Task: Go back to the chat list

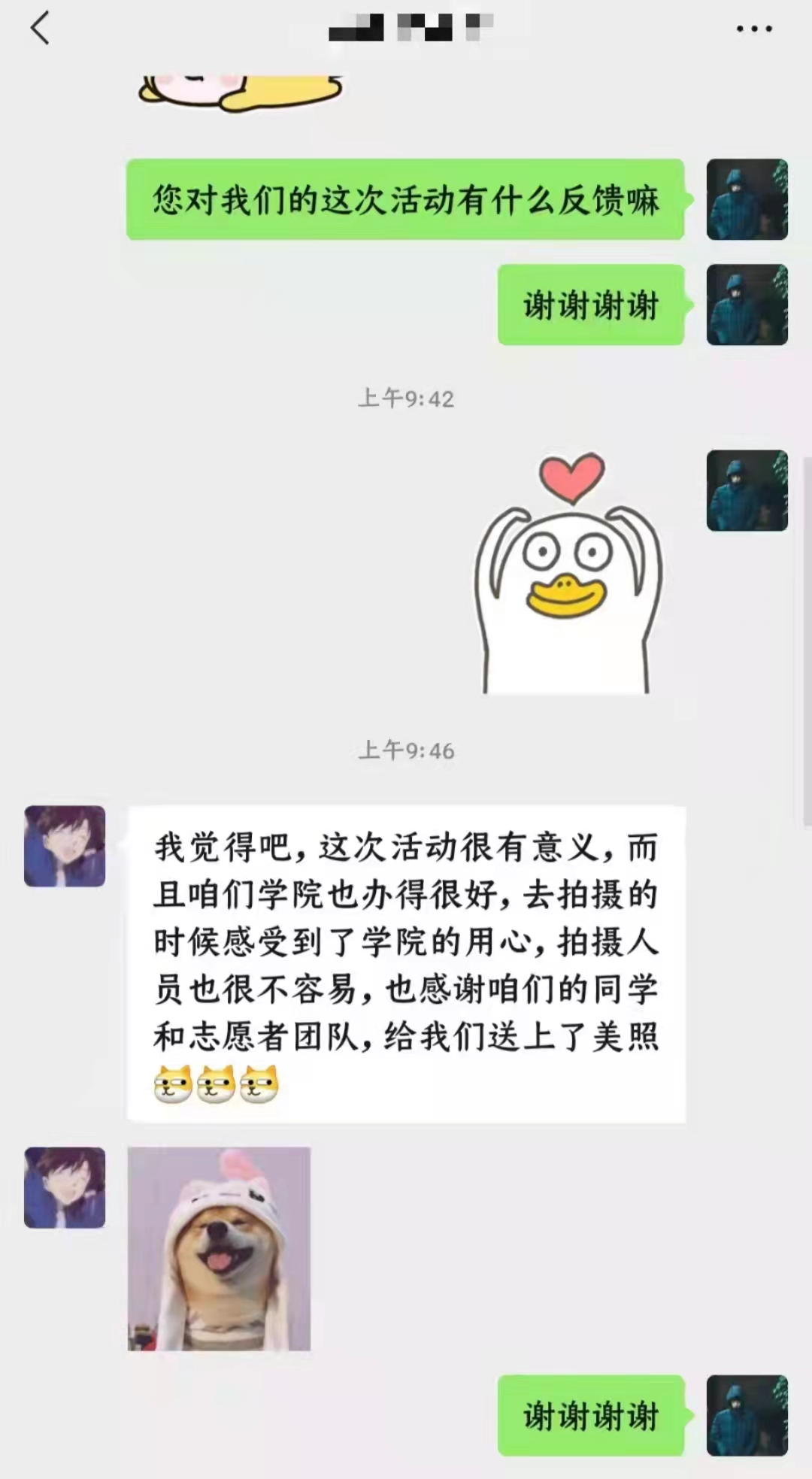Action: pos(40,29)
